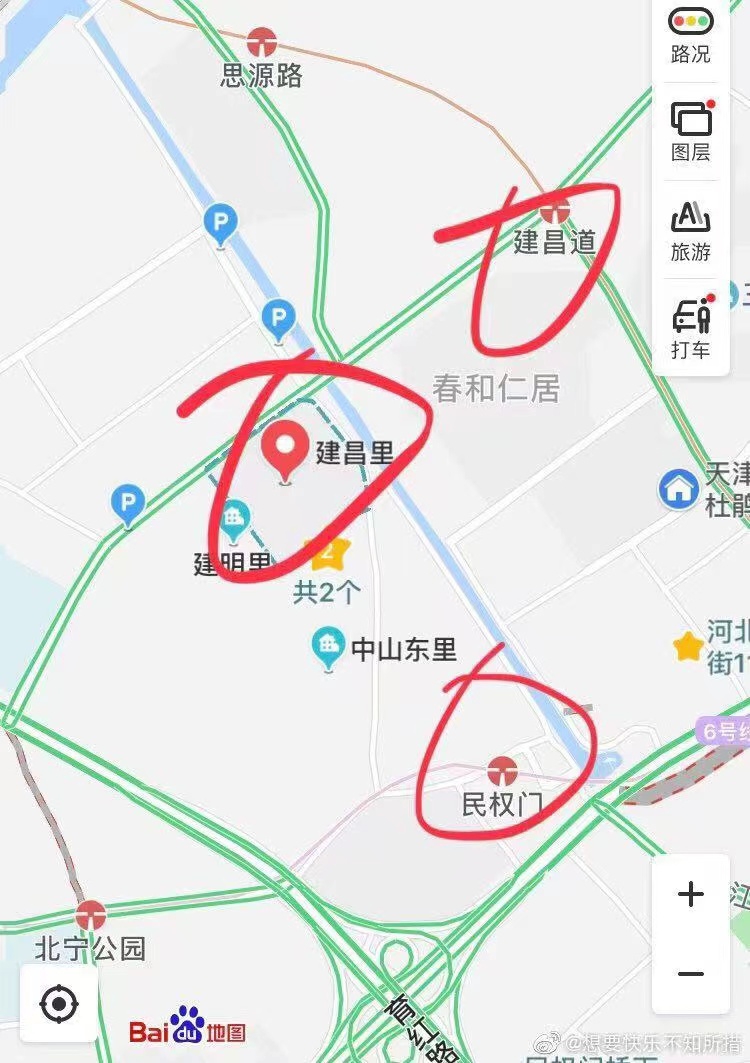Viewport: 750px width, 1063px height.
Task: Open the starred 共2个 favorites cluster
Action: coord(328,553)
